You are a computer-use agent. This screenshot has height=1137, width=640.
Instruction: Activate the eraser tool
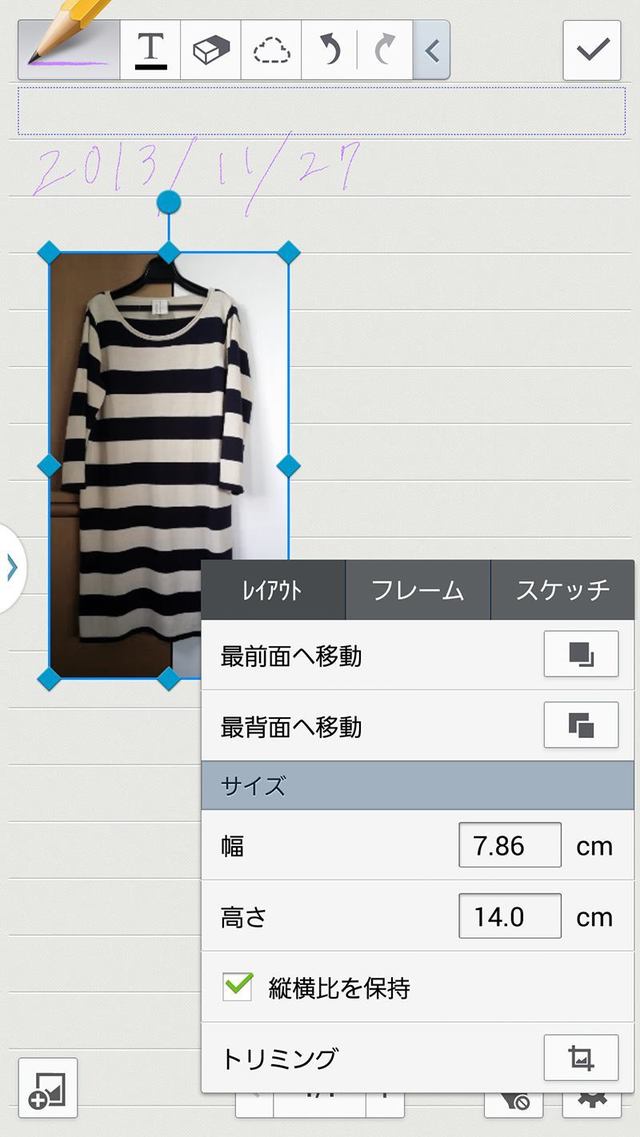211,50
